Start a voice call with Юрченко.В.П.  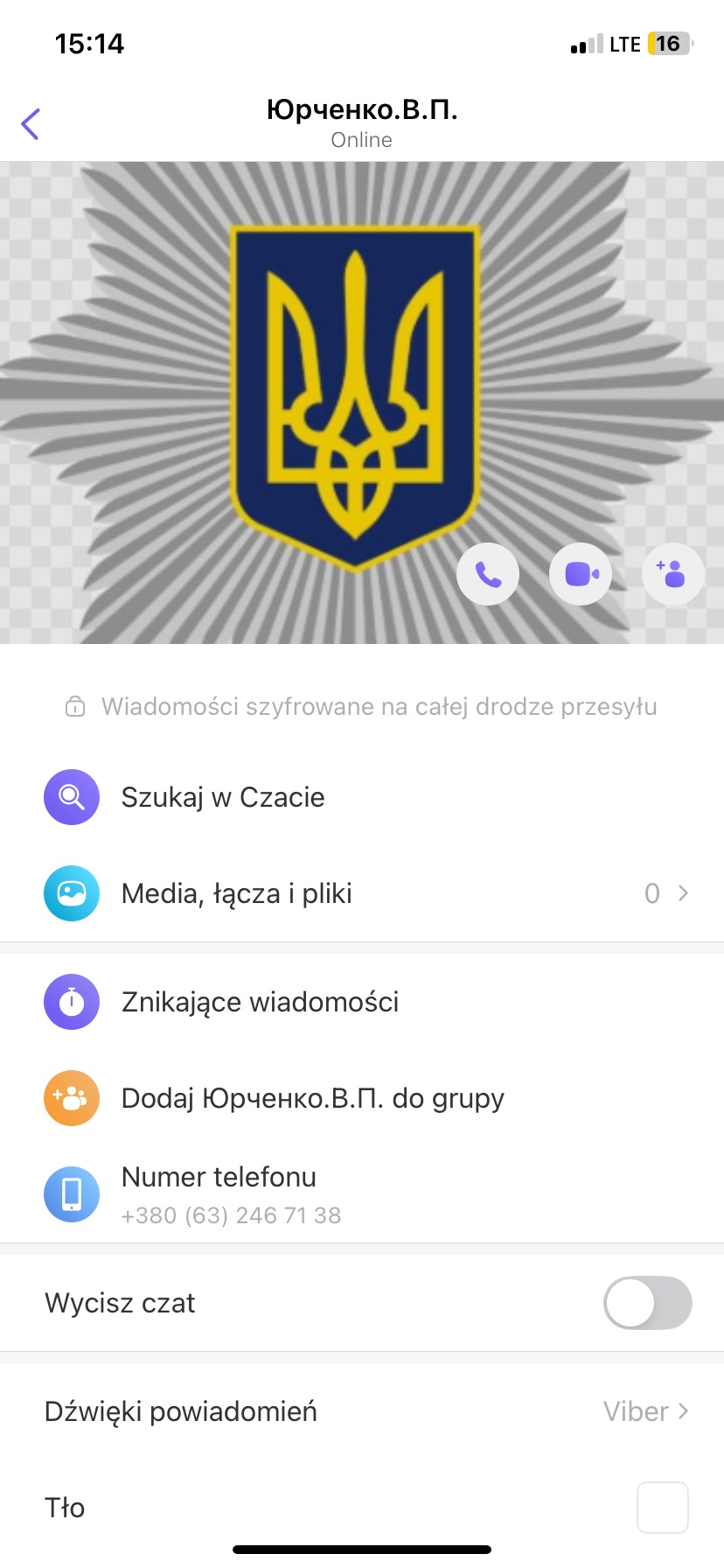488,574
